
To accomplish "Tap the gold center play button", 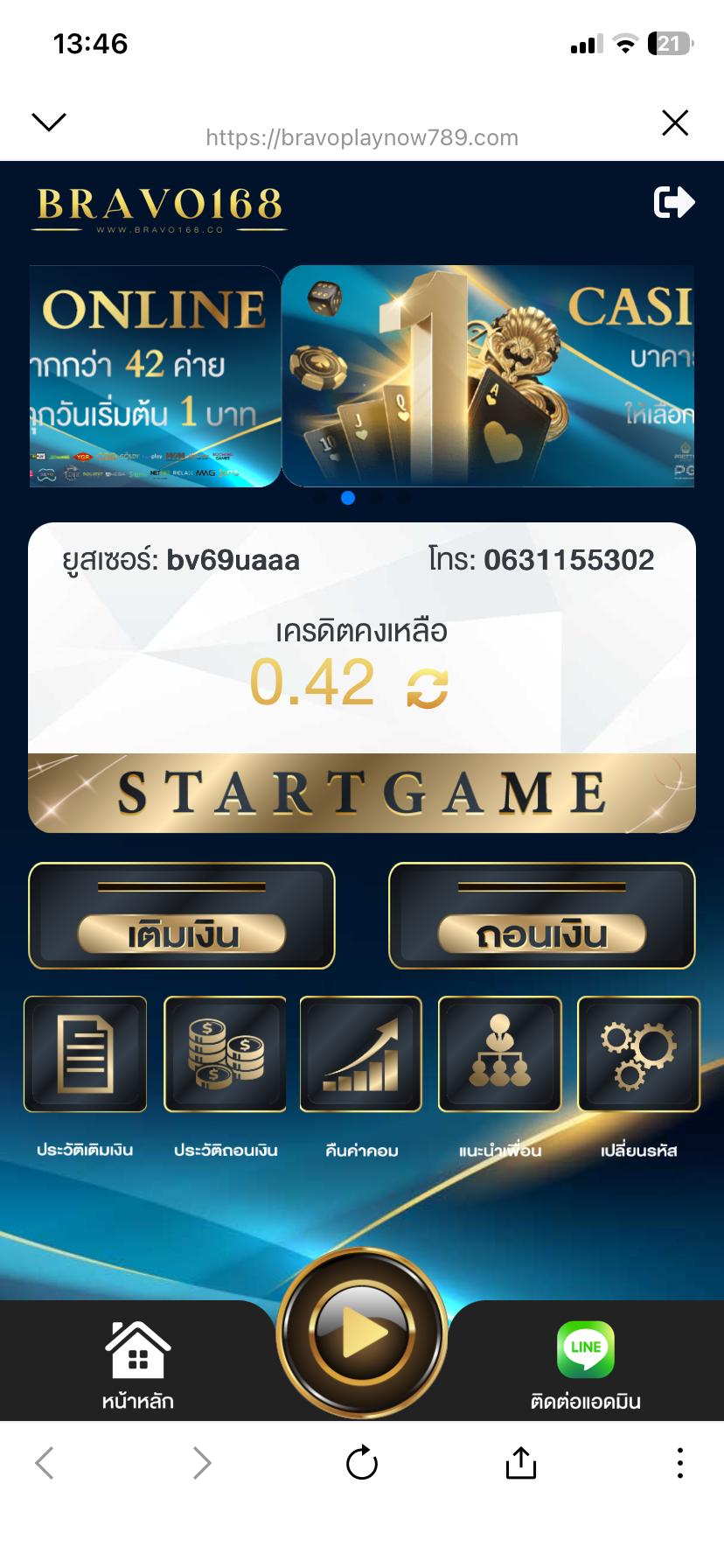I will [x=362, y=1333].
